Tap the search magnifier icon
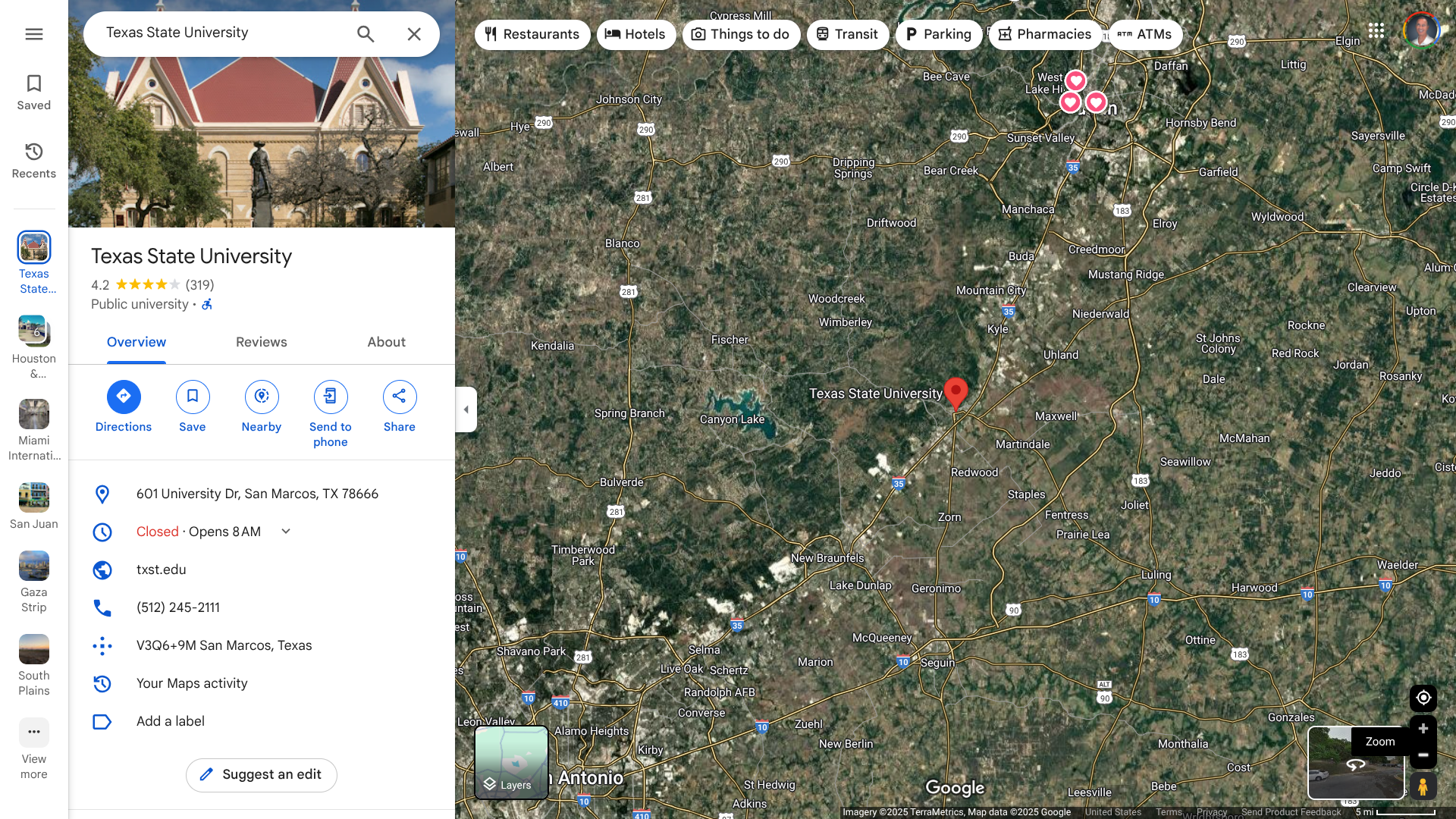 coord(366,34)
